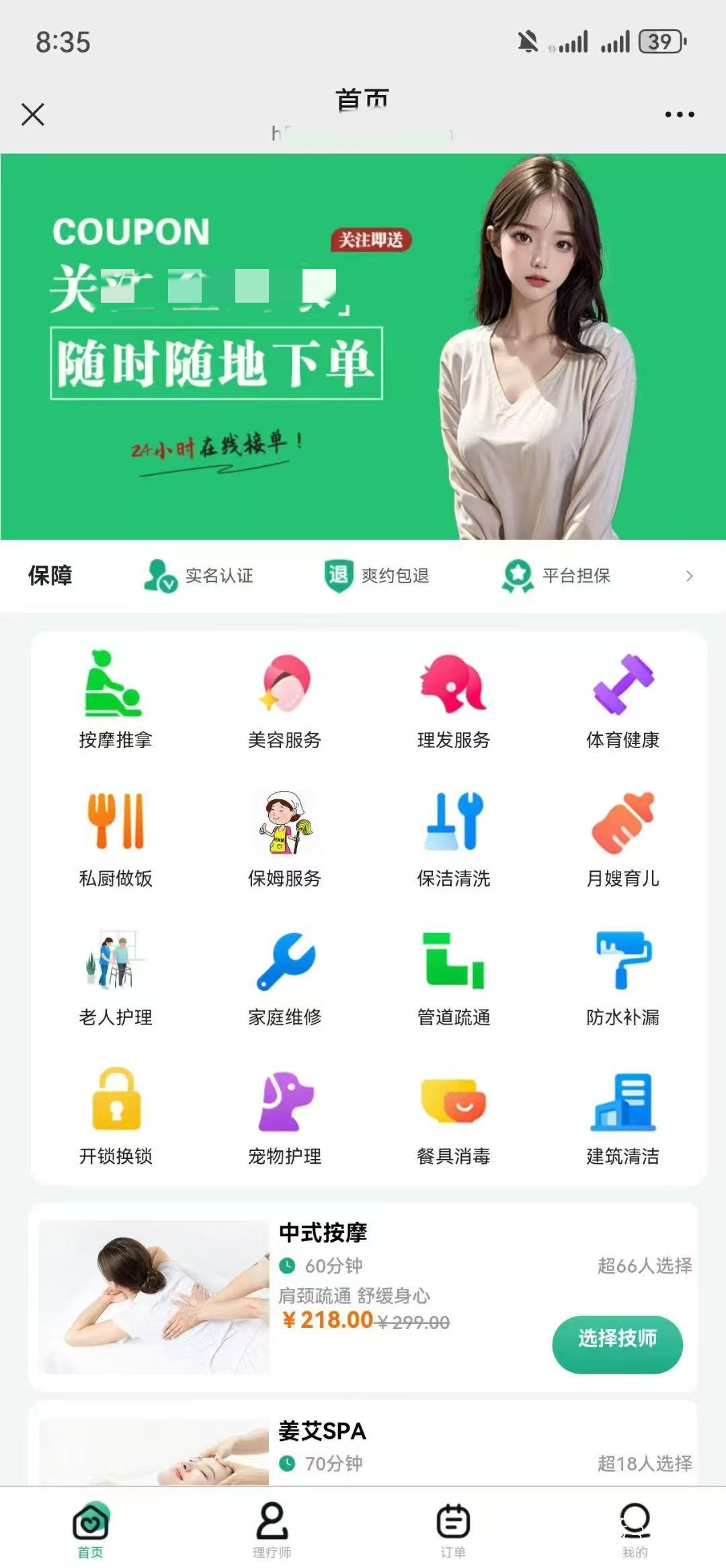The height and width of the screenshot is (1568, 726).
Task: Switch to the 订单 orders tab
Action: pyautogui.click(x=453, y=1528)
